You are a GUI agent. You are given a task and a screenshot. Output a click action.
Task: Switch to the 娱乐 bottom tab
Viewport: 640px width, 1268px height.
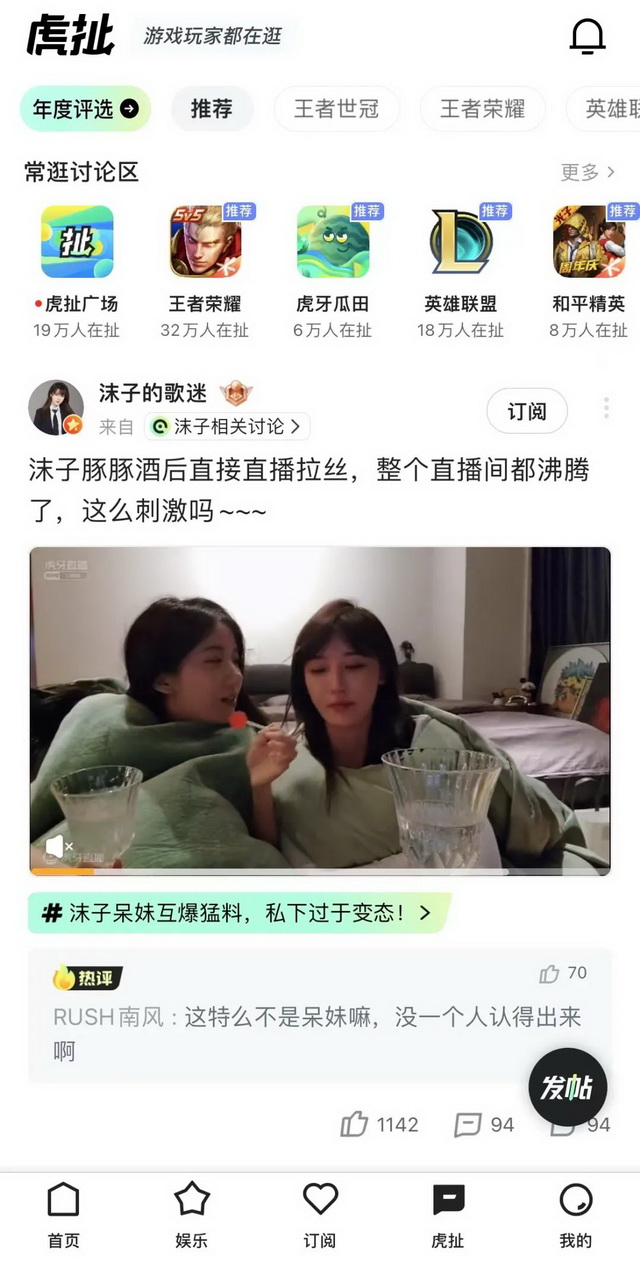click(x=191, y=1213)
